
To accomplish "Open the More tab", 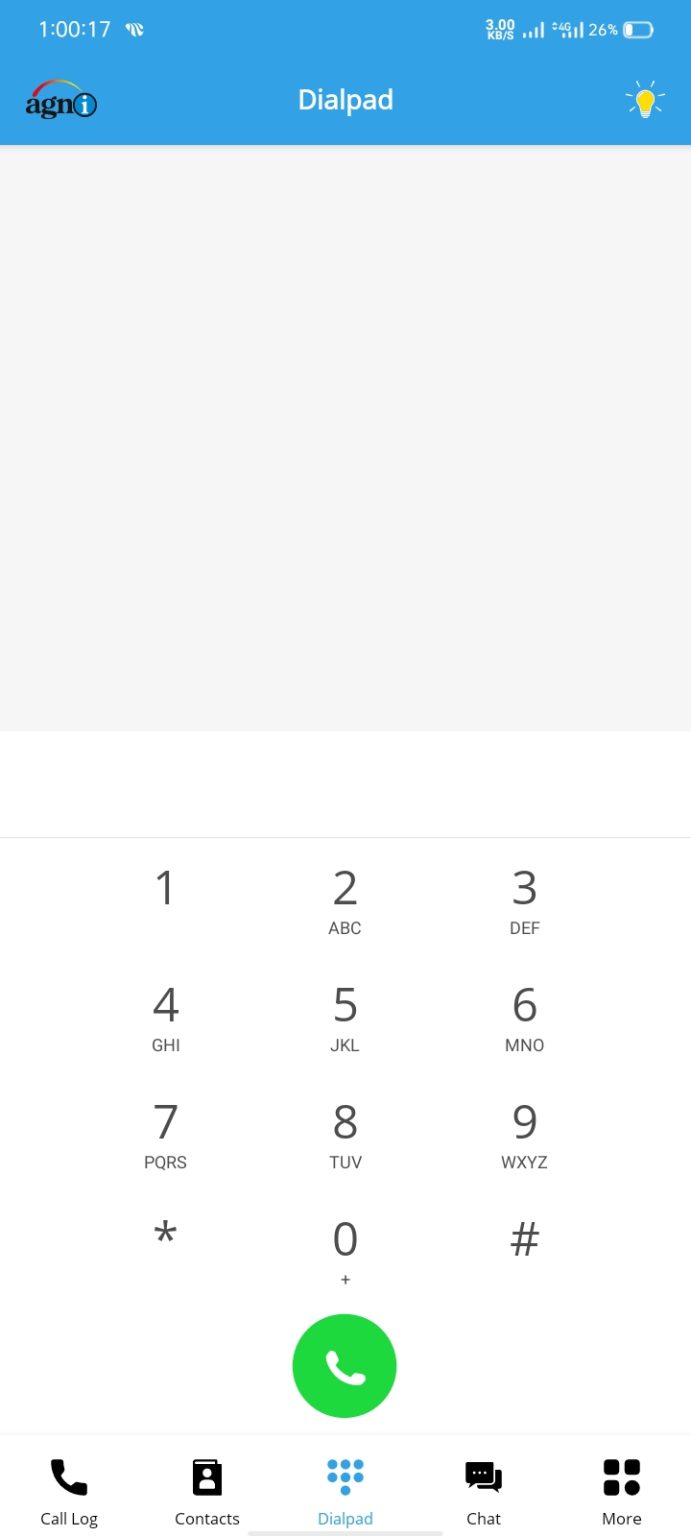I will pyautogui.click(x=621, y=1491).
